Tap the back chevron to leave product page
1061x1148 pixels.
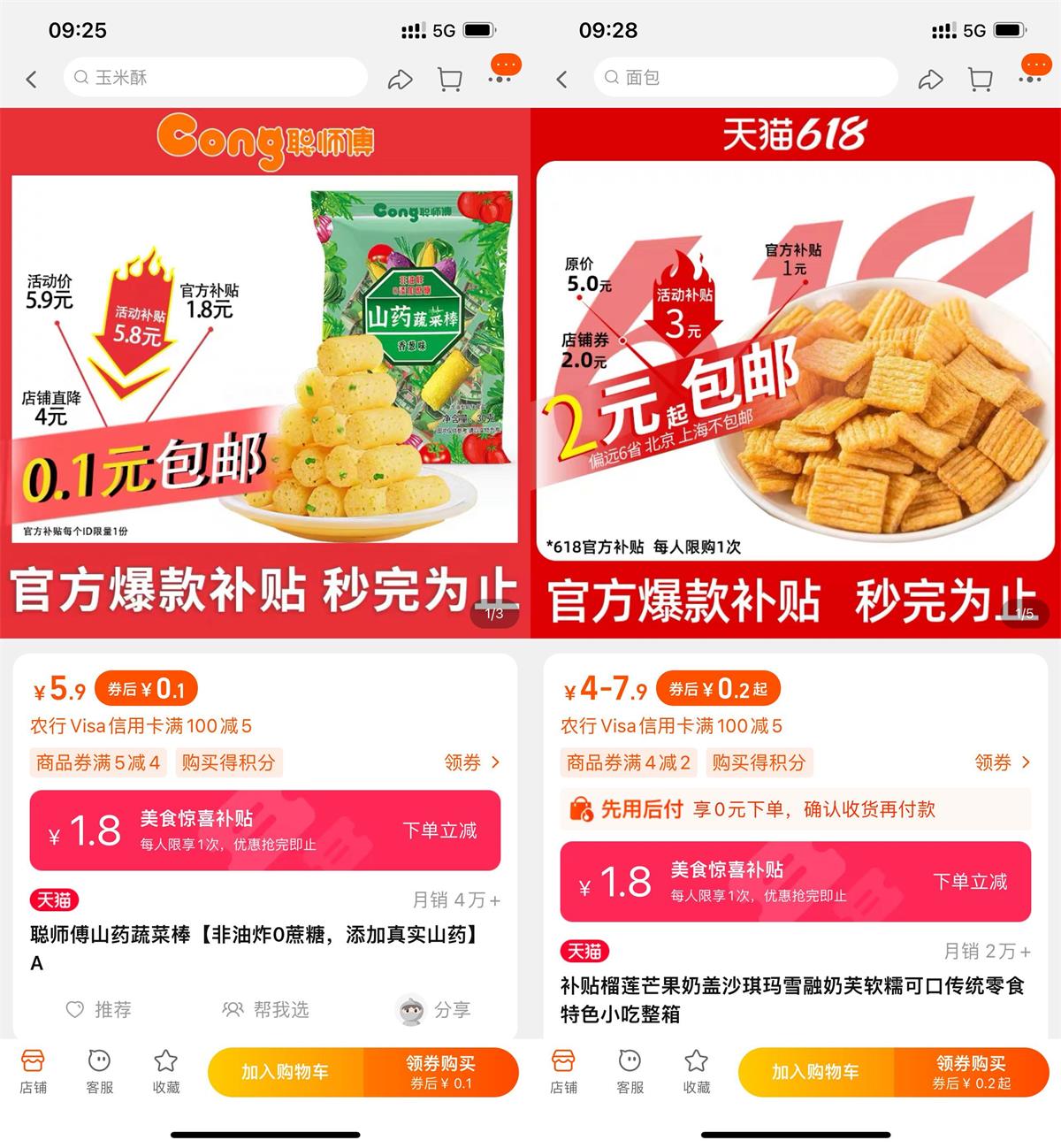32,78
